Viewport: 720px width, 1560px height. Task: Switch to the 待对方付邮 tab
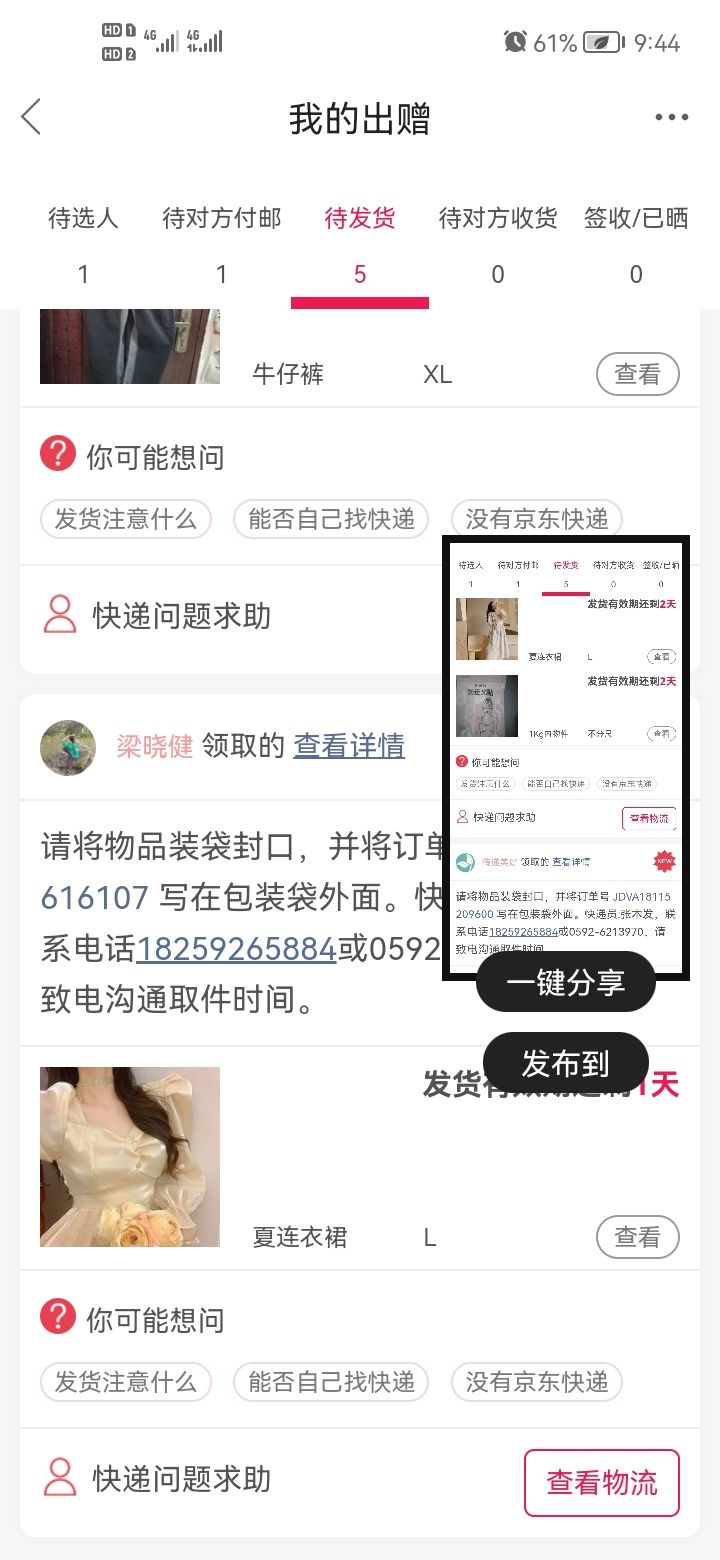(222, 244)
